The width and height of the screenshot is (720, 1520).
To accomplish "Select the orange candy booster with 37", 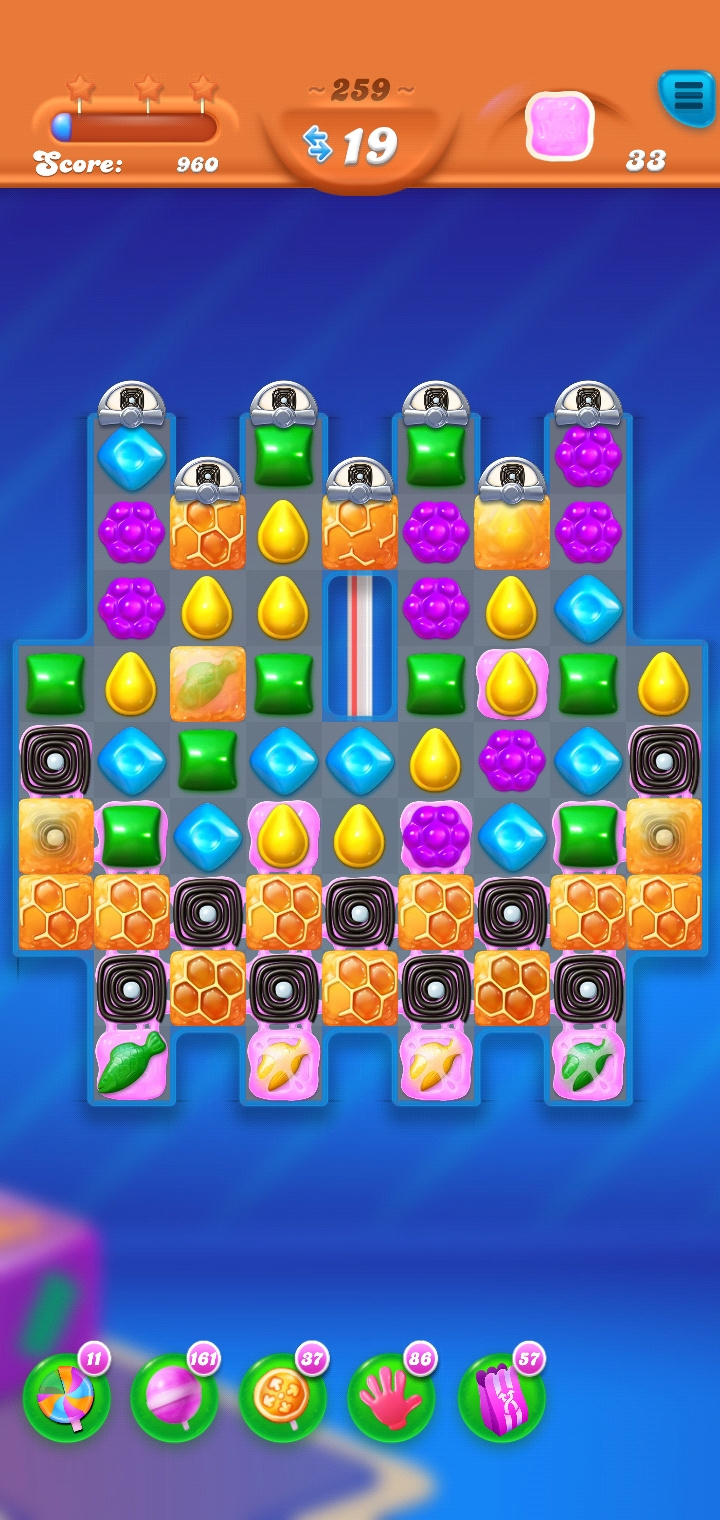I will pos(282,1398).
